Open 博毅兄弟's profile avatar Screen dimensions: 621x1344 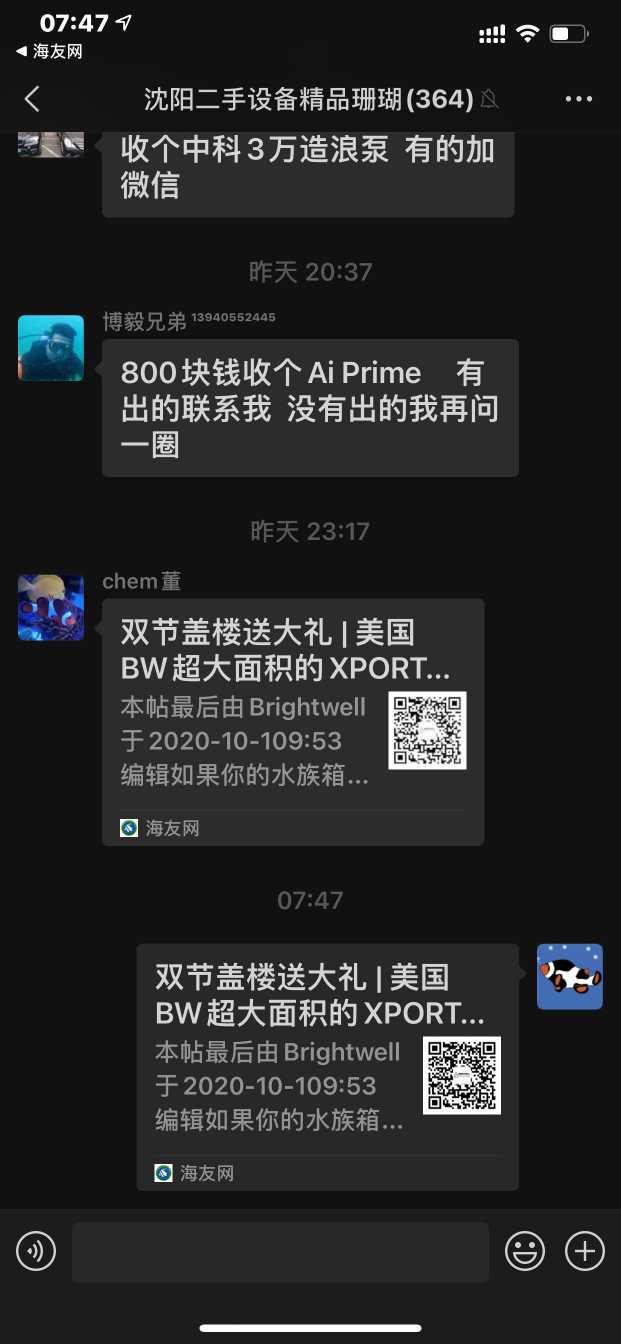pos(51,348)
